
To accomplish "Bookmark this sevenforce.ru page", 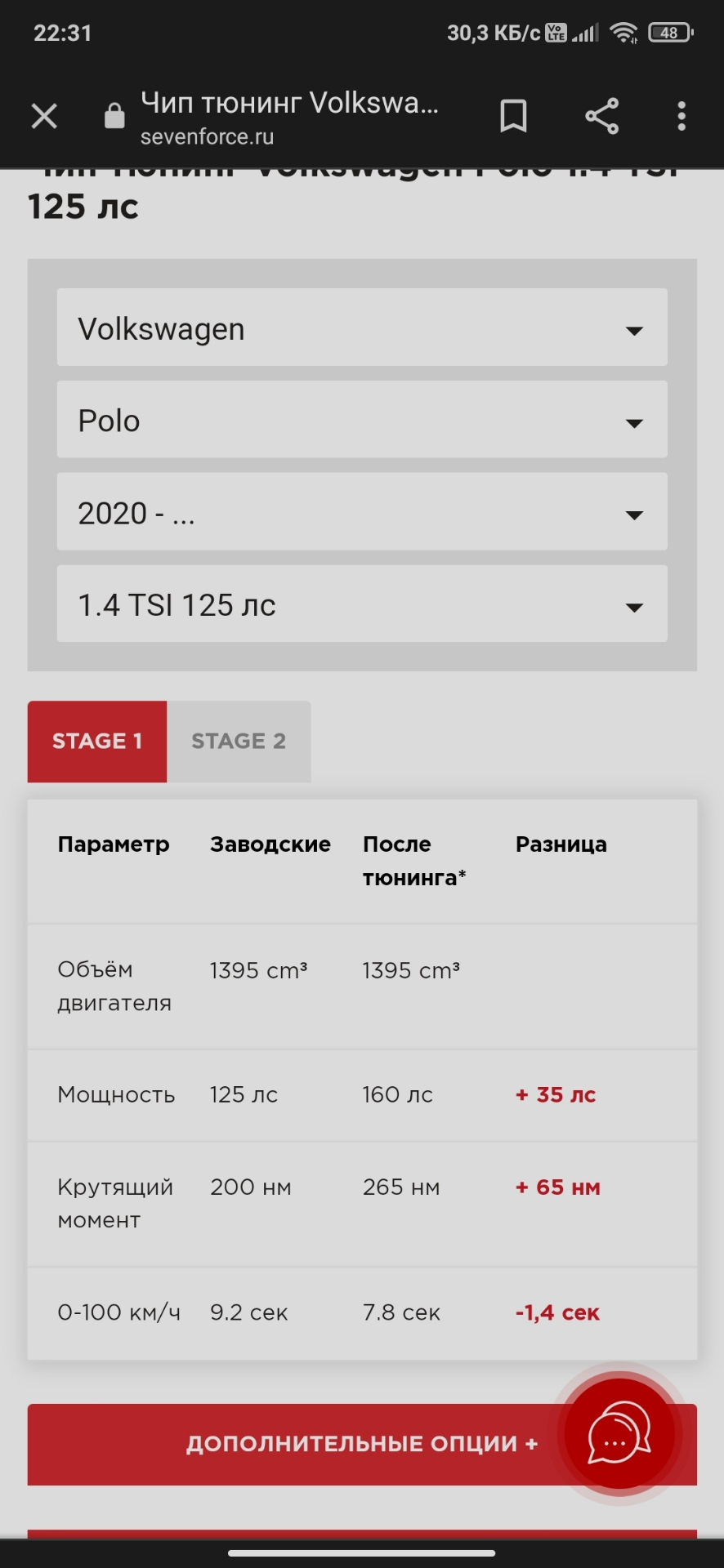I will (513, 116).
